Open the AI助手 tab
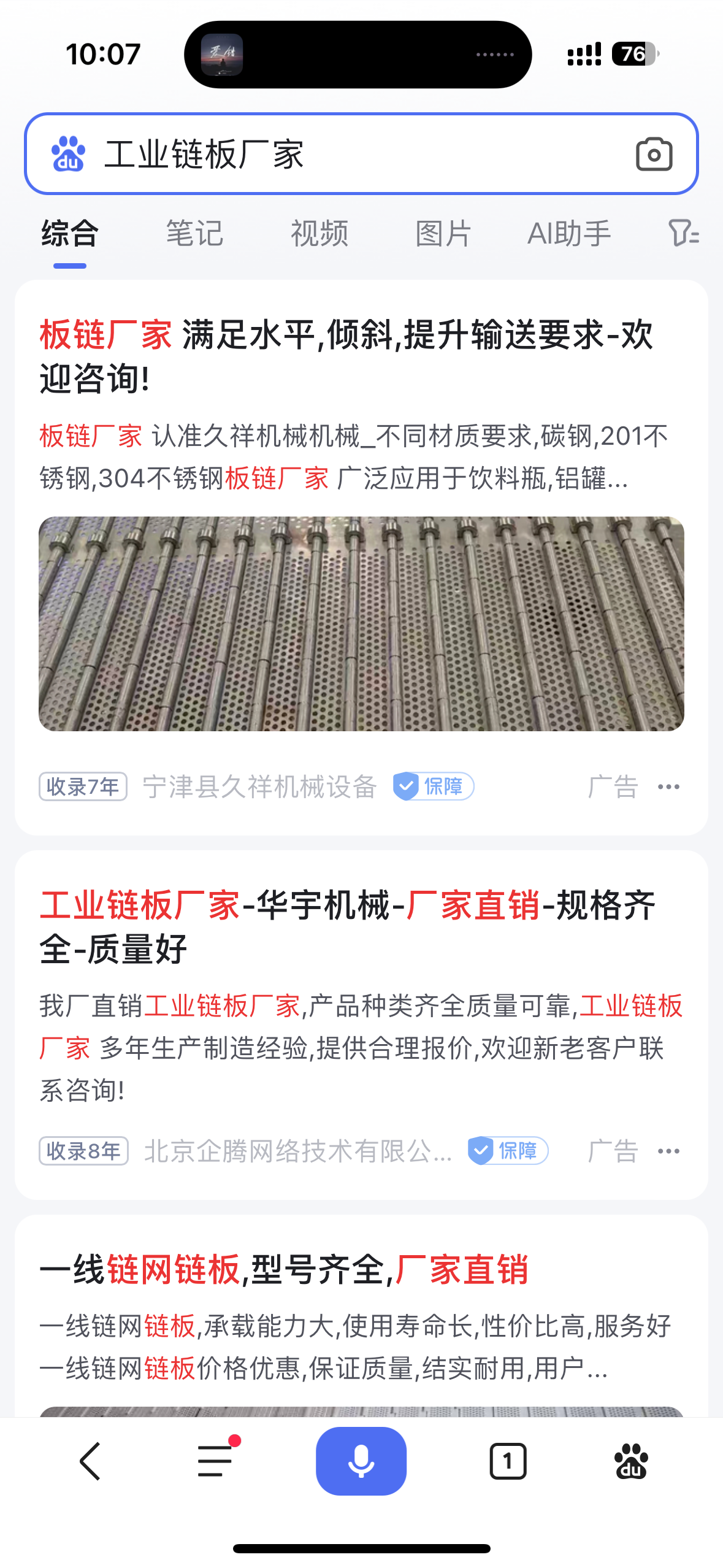This screenshot has height=1568, width=723. [569, 234]
